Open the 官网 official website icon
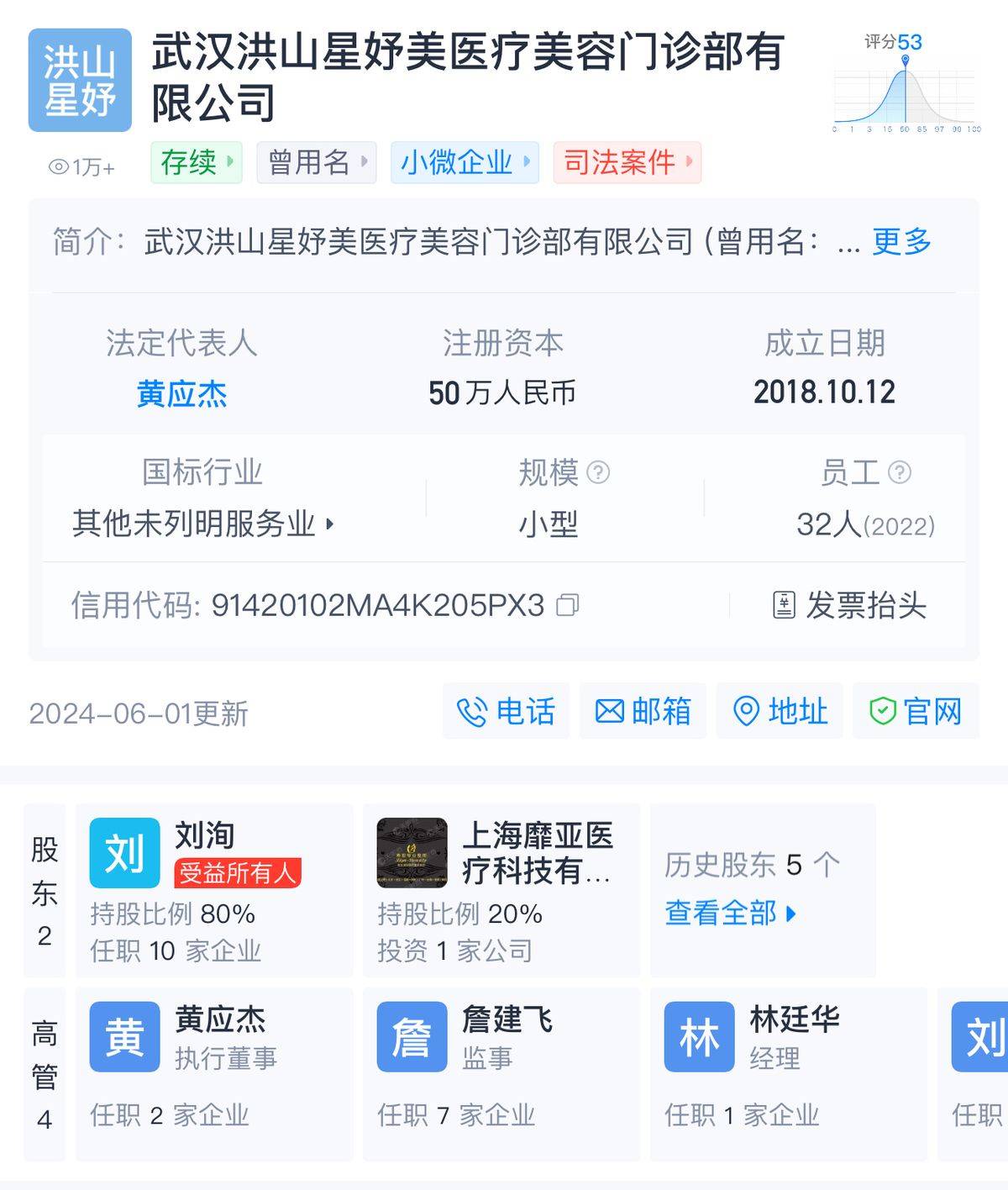This screenshot has width=1008, height=1190. (x=880, y=712)
